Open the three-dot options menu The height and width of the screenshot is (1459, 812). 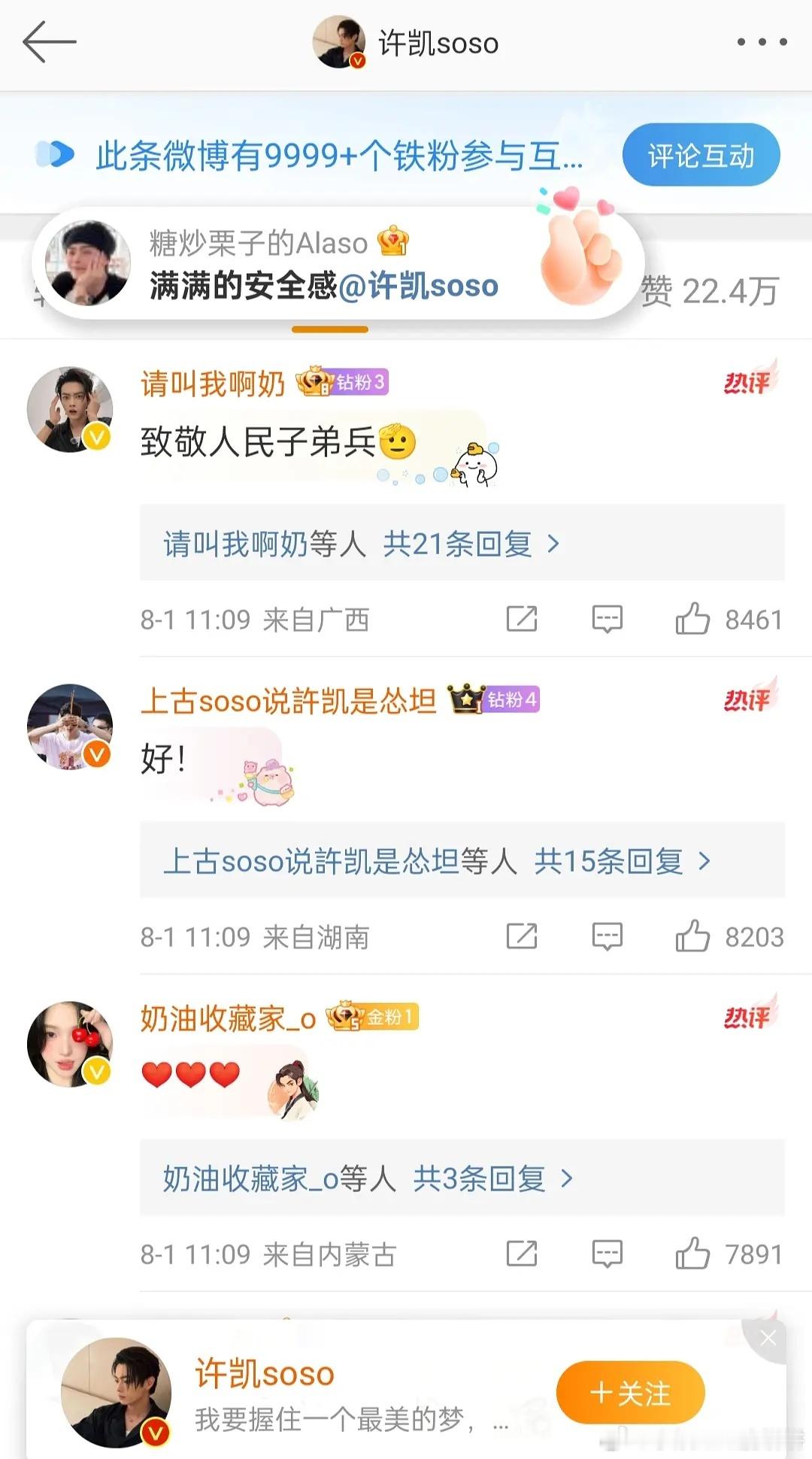click(x=762, y=43)
